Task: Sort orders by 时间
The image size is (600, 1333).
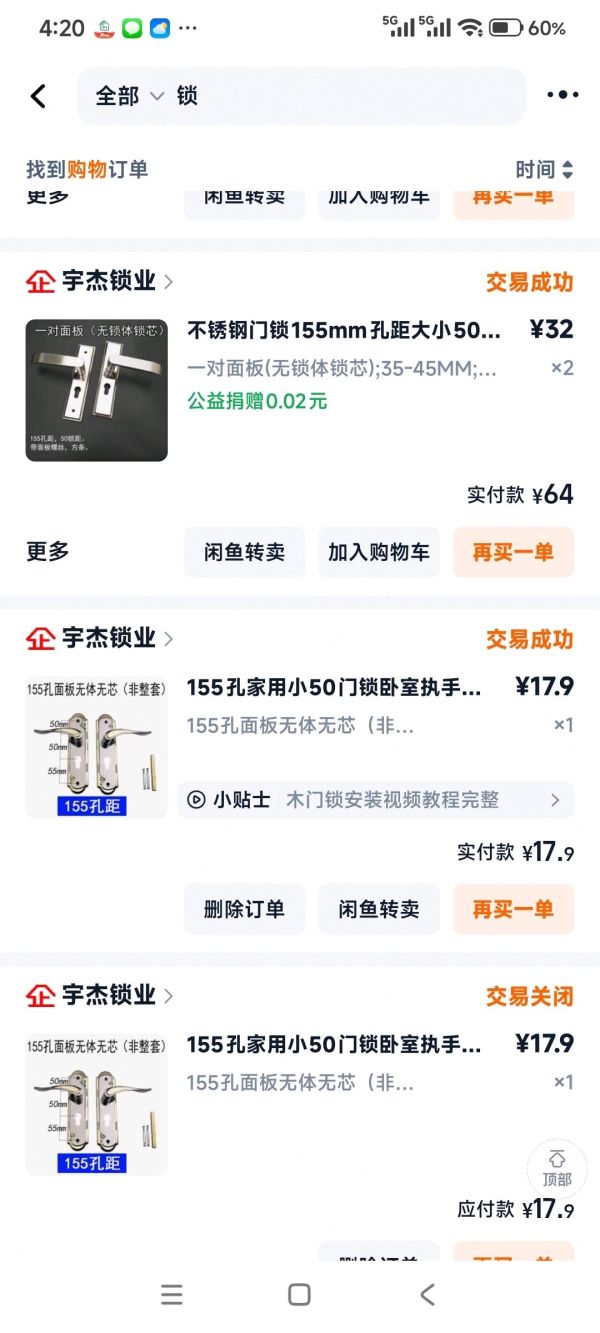Action: (x=543, y=170)
